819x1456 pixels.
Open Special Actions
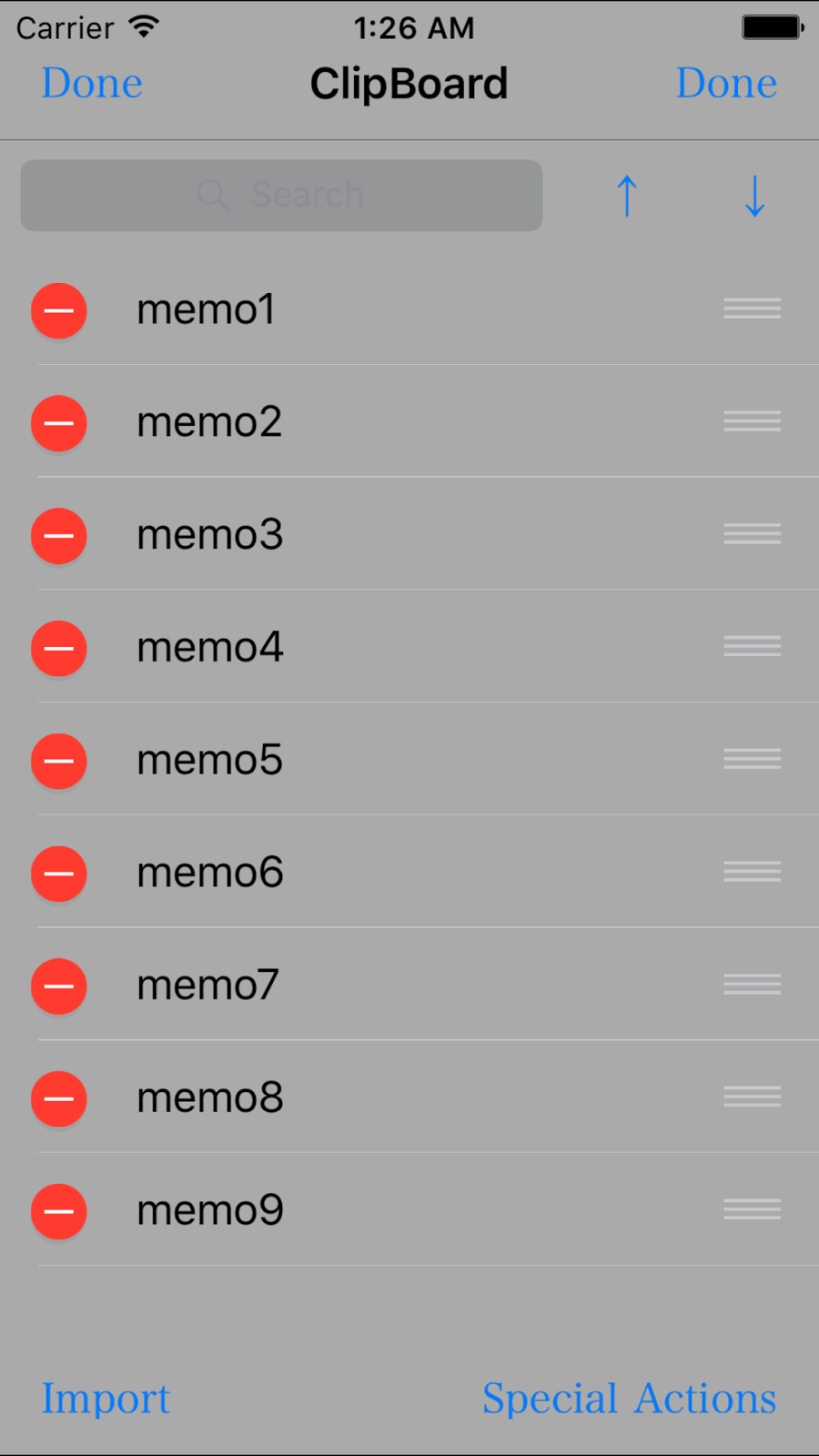(629, 1399)
